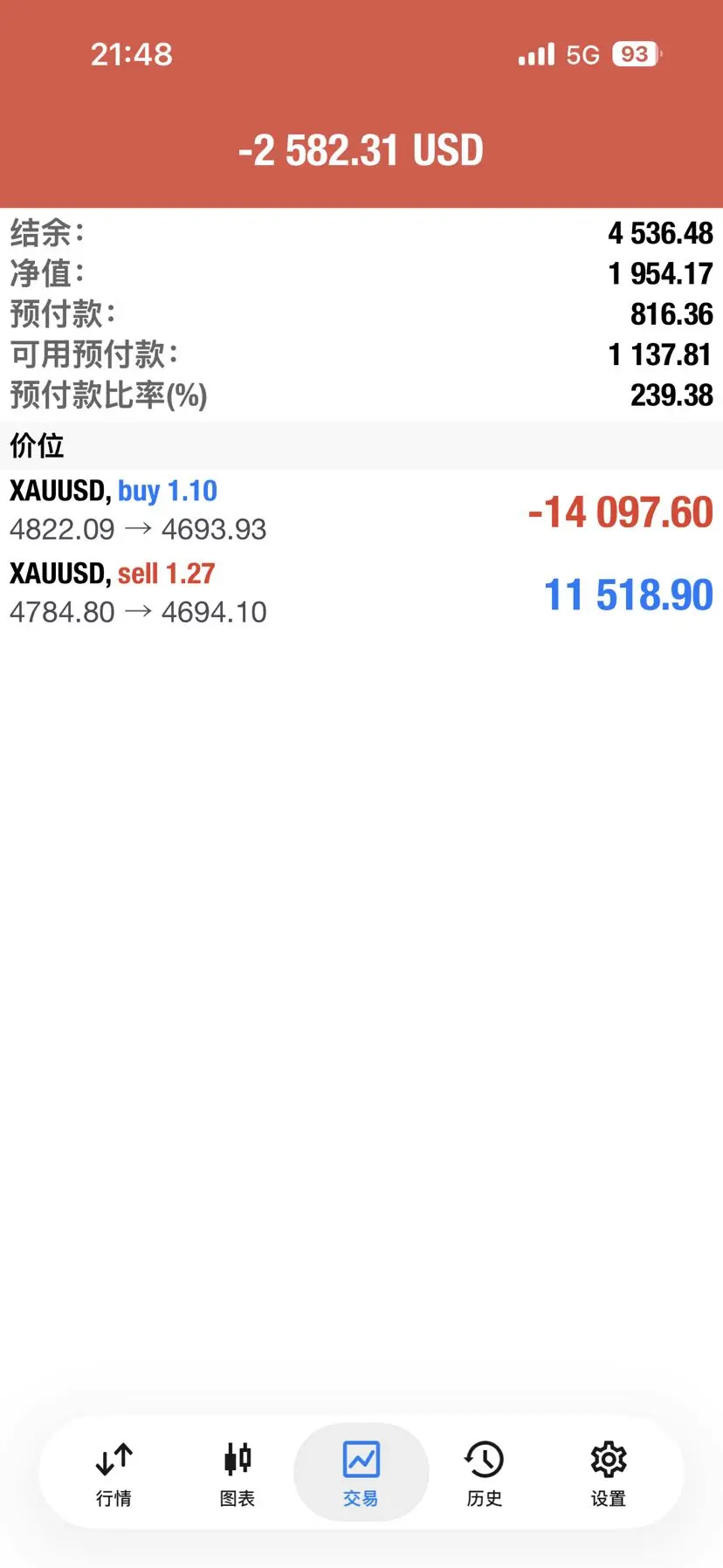This screenshot has width=723, height=1568.
Task: Open the 设置 settings tab
Action: click(x=608, y=1472)
